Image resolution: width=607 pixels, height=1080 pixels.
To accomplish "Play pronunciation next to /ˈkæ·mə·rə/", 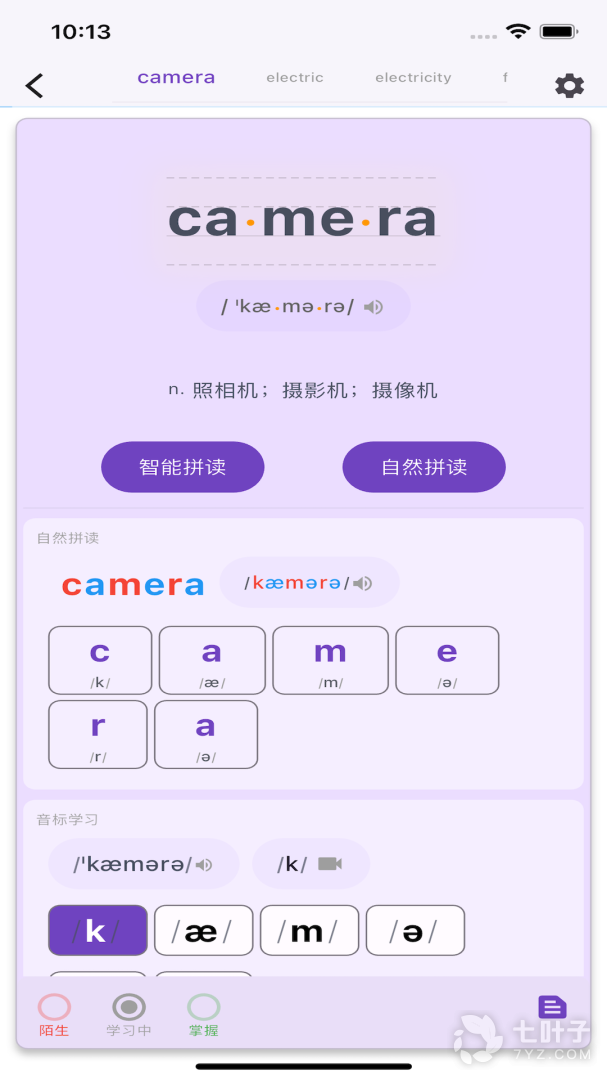I will (x=373, y=307).
